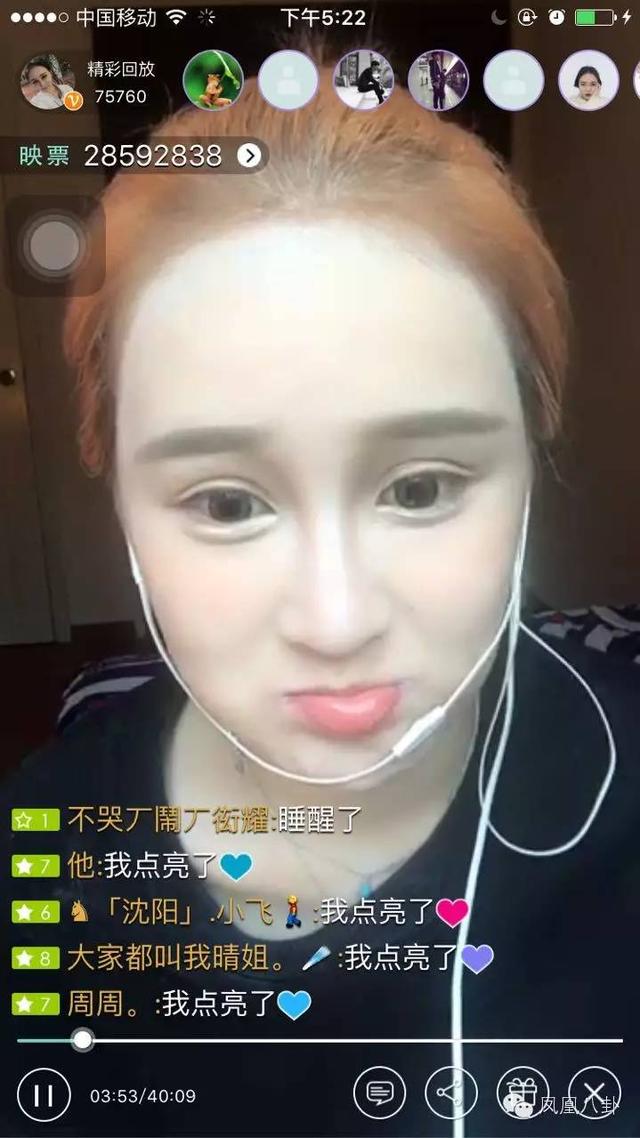Screen dimensions: 640x1138
Task: Open the host's profile avatar
Action: point(48,82)
